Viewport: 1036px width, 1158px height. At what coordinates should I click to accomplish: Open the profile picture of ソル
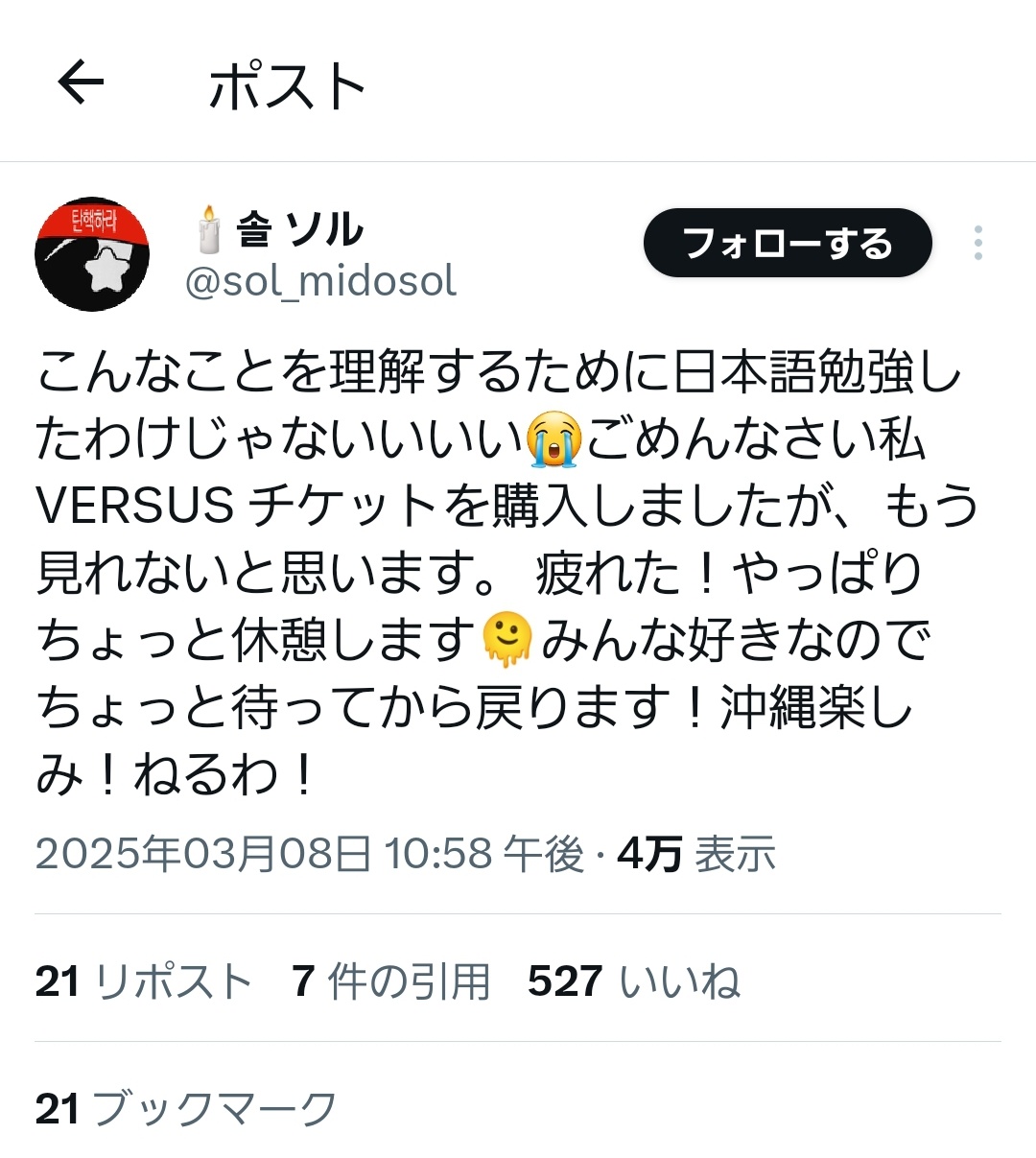92,254
